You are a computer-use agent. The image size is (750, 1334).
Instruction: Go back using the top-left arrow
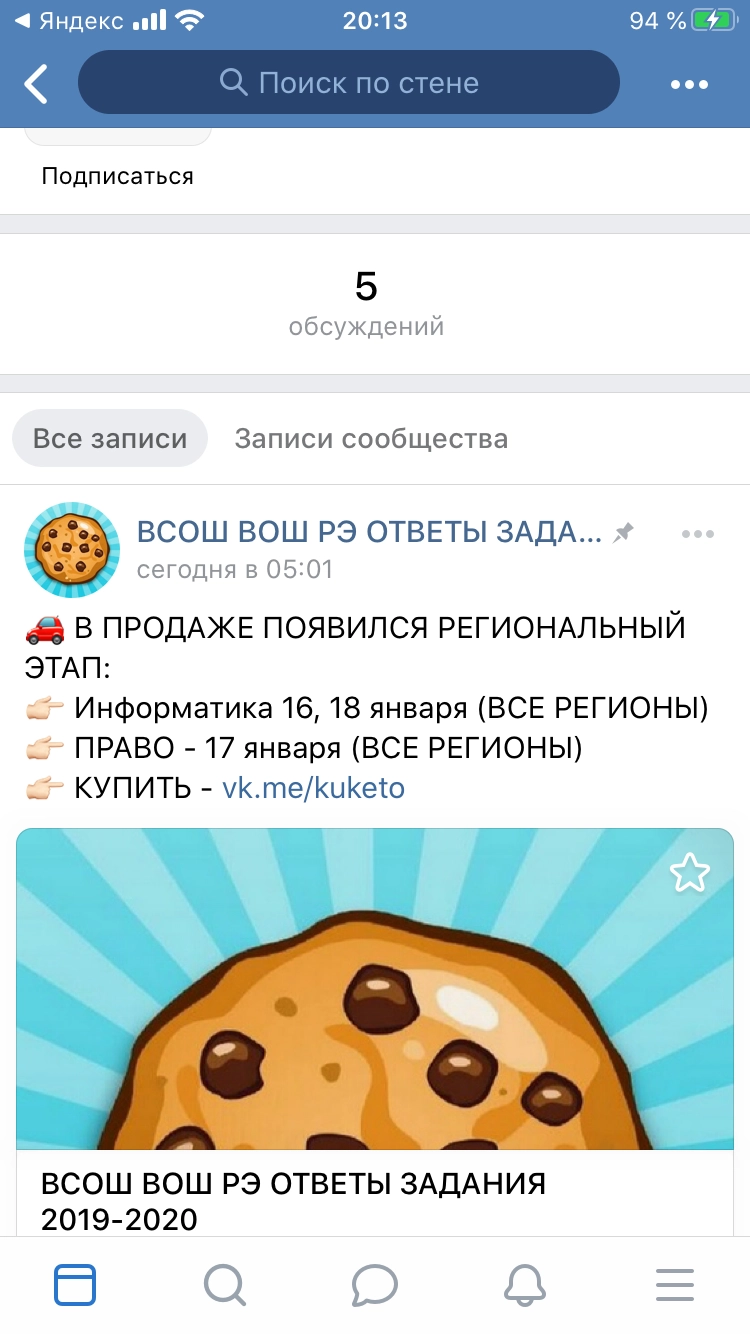click(x=36, y=84)
